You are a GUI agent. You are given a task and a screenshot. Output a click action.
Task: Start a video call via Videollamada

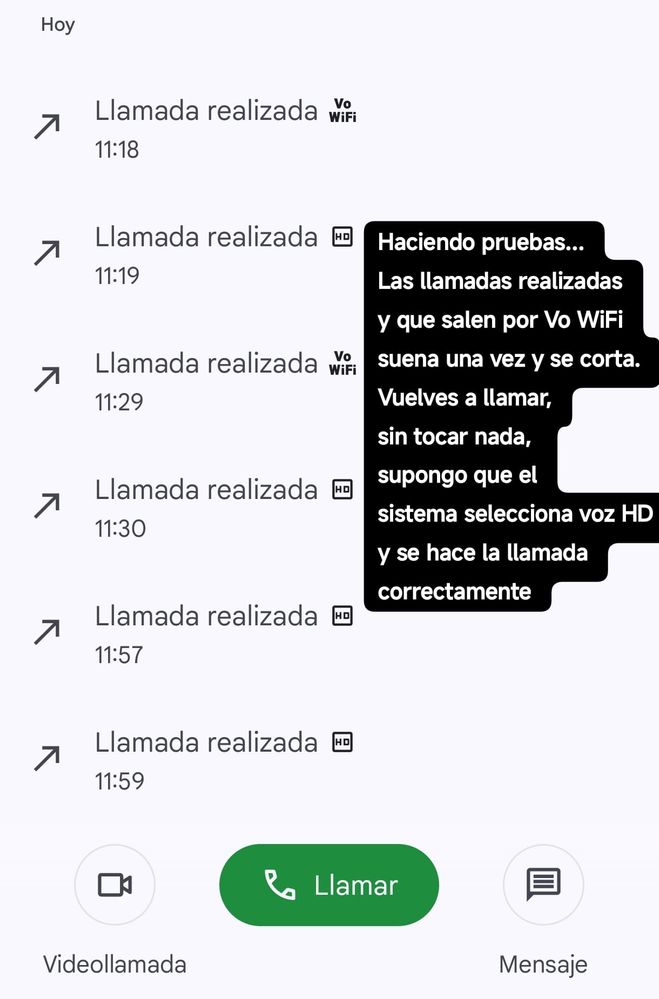coord(115,885)
